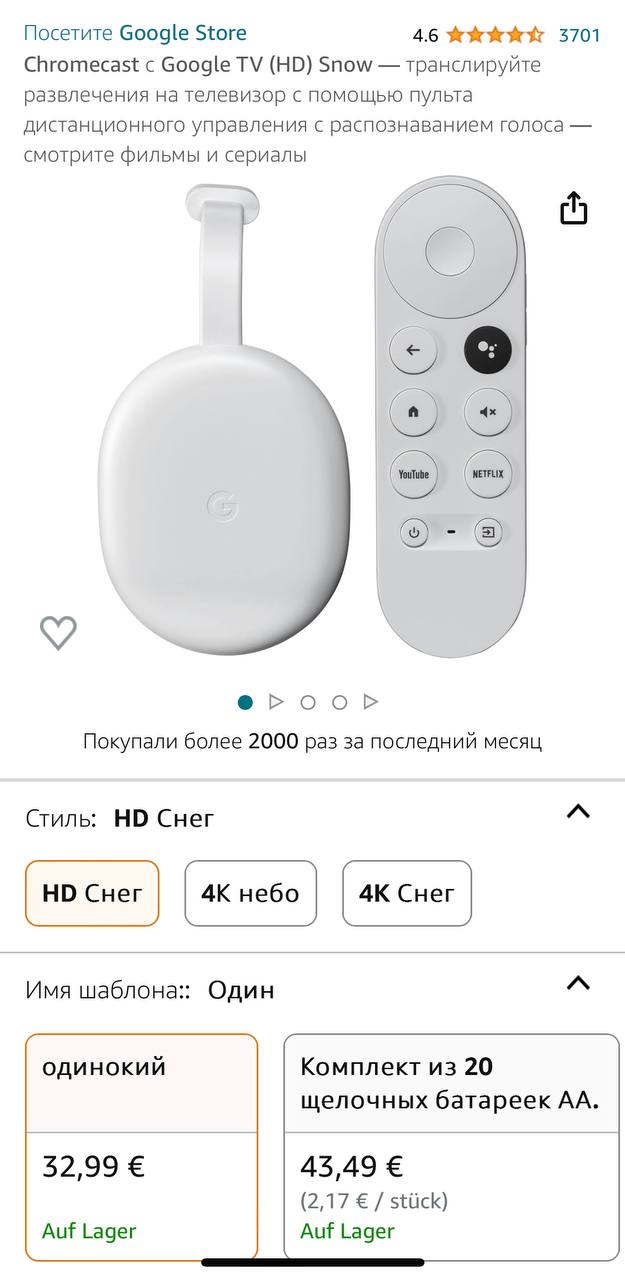Open the 3701 customer reviews
This screenshot has width=625, height=1280.
pos(579,35)
